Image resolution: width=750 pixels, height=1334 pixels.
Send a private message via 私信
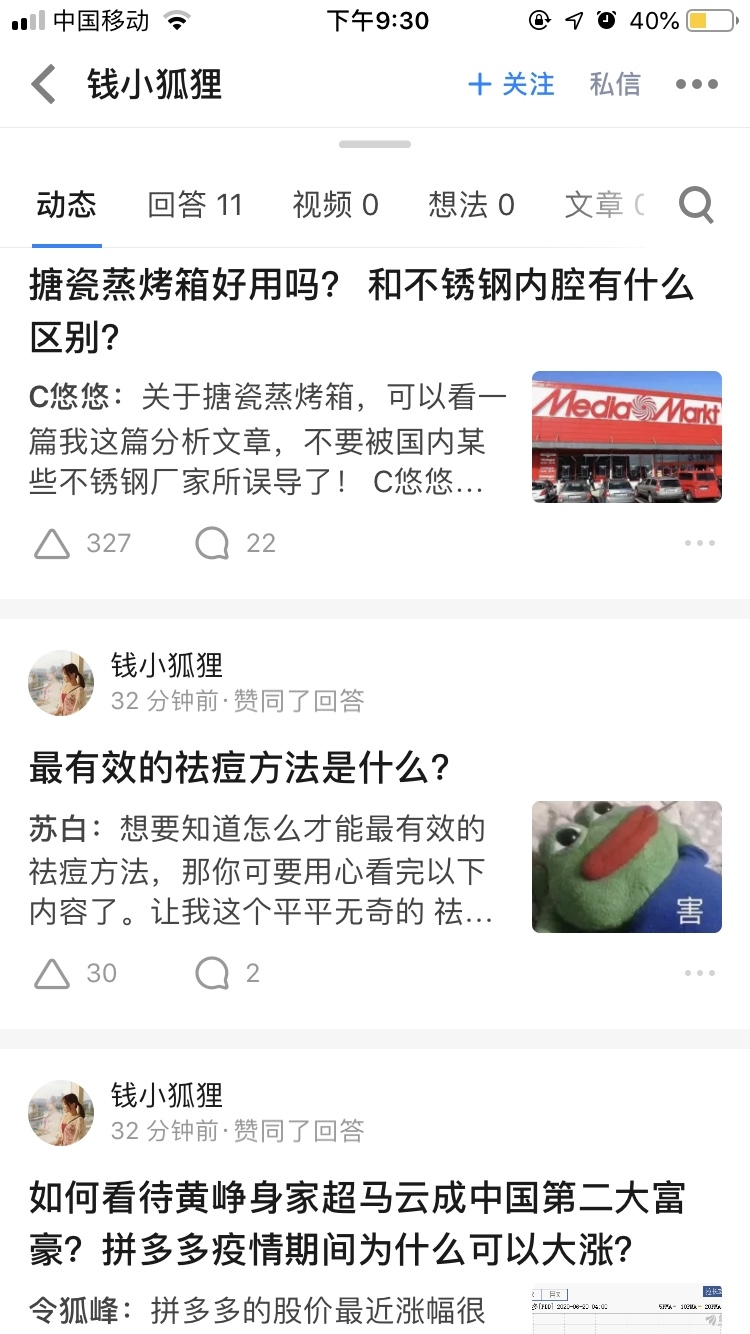pyautogui.click(x=614, y=84)
